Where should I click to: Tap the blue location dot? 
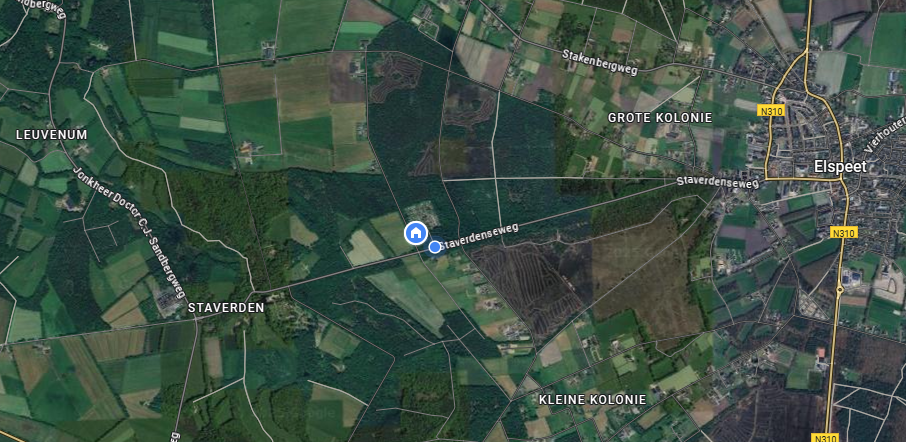pyautogui.click(x=435, y=246)
